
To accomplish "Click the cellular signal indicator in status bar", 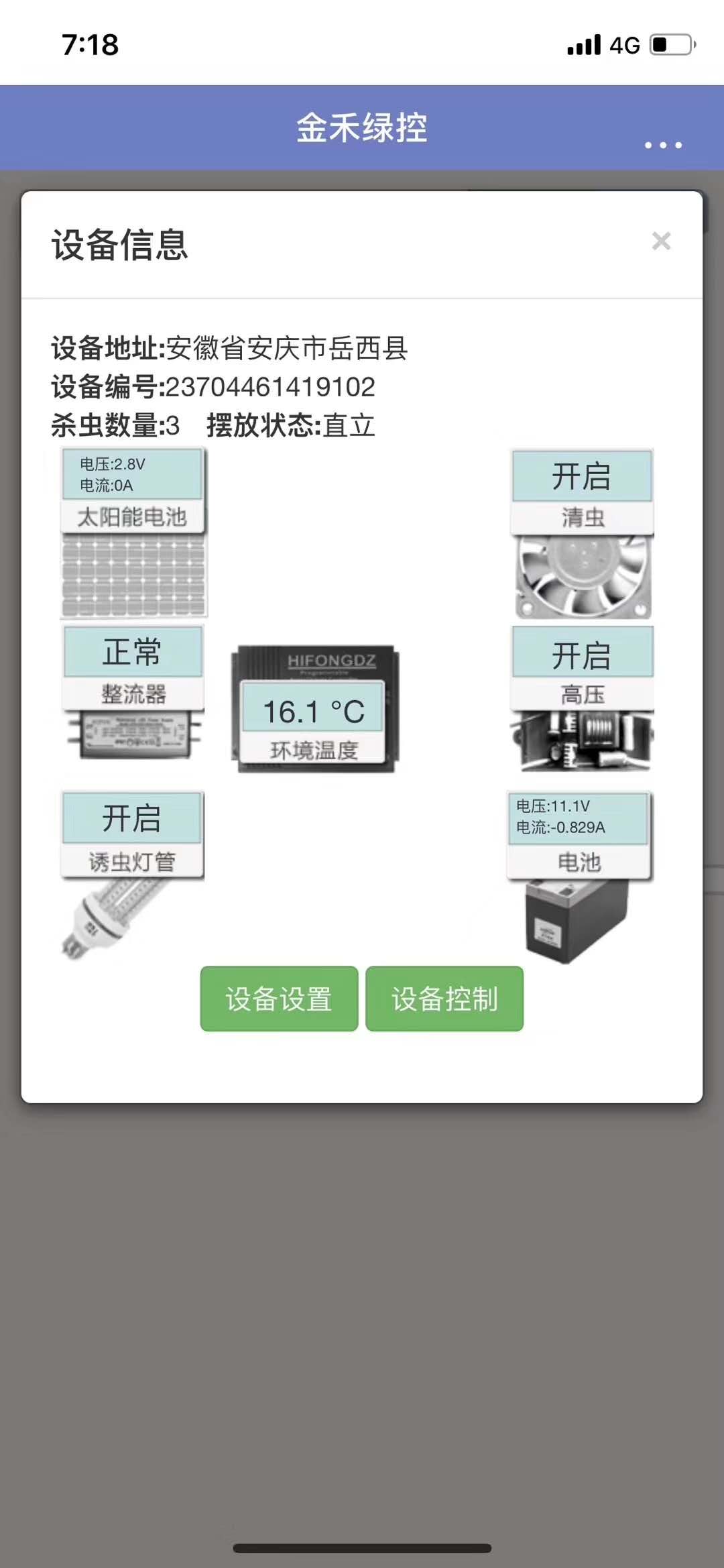I will pyautogui.click(x=583, y=44).
